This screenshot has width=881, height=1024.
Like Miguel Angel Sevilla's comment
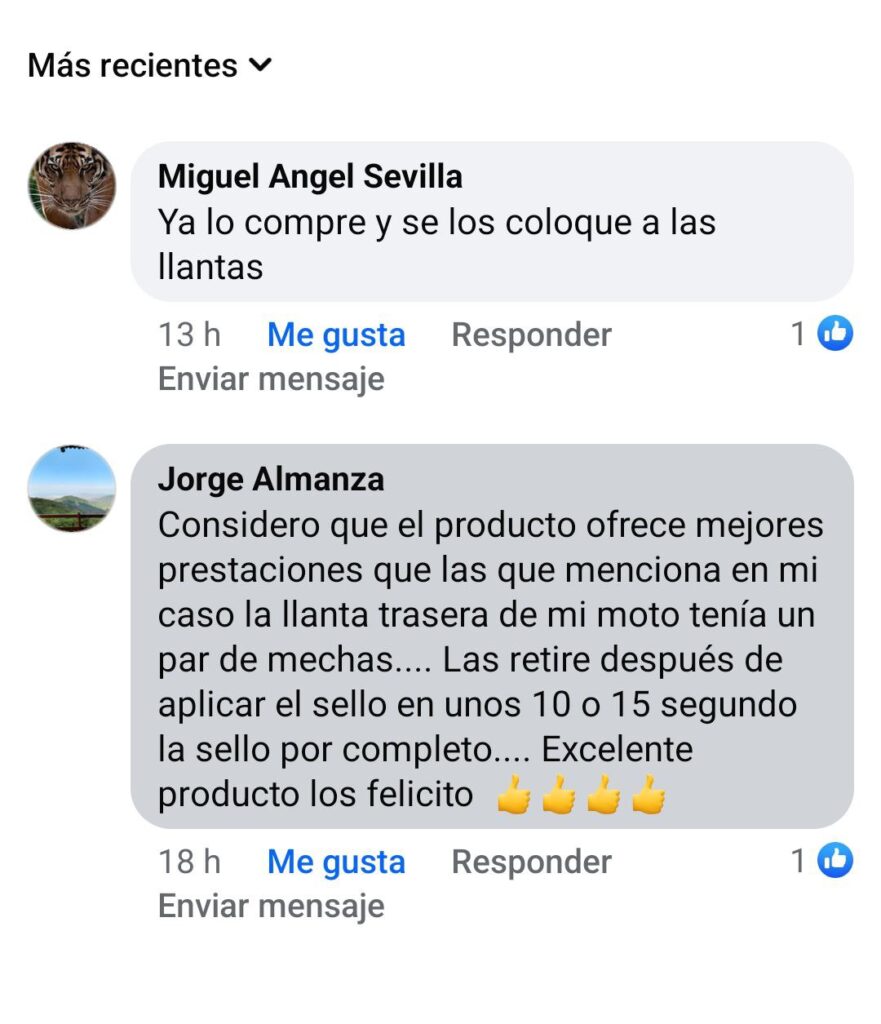pos(336,335)
